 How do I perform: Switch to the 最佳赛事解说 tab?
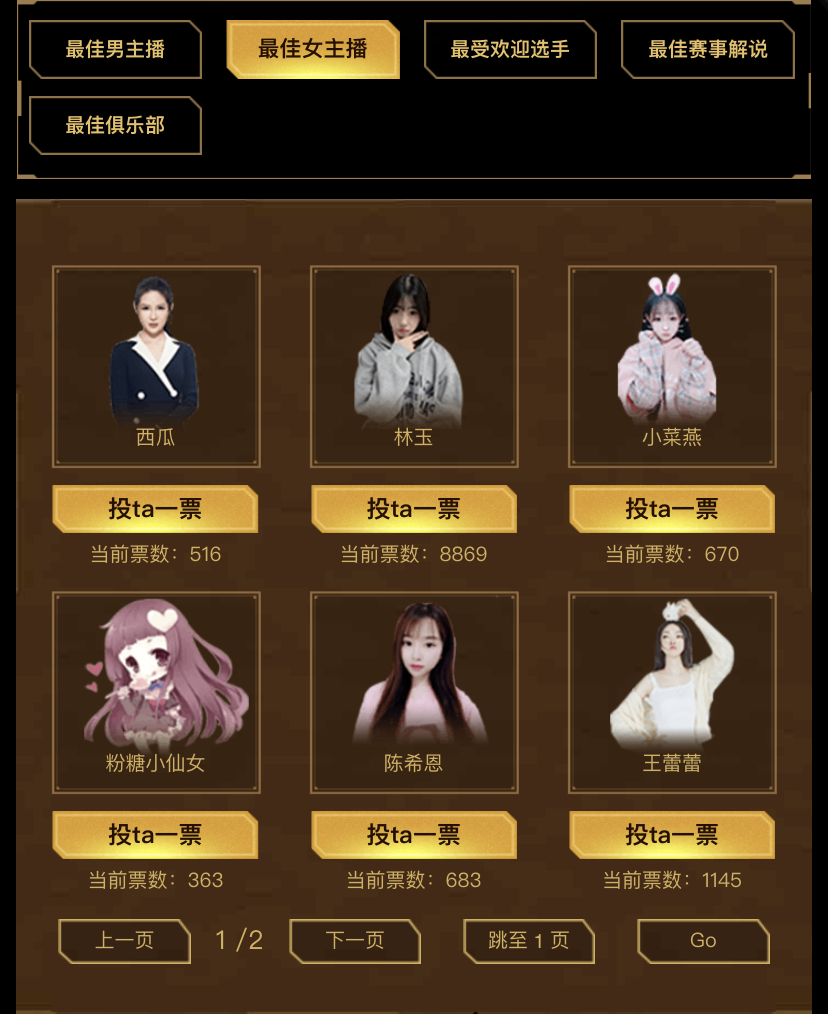(707, 49)
